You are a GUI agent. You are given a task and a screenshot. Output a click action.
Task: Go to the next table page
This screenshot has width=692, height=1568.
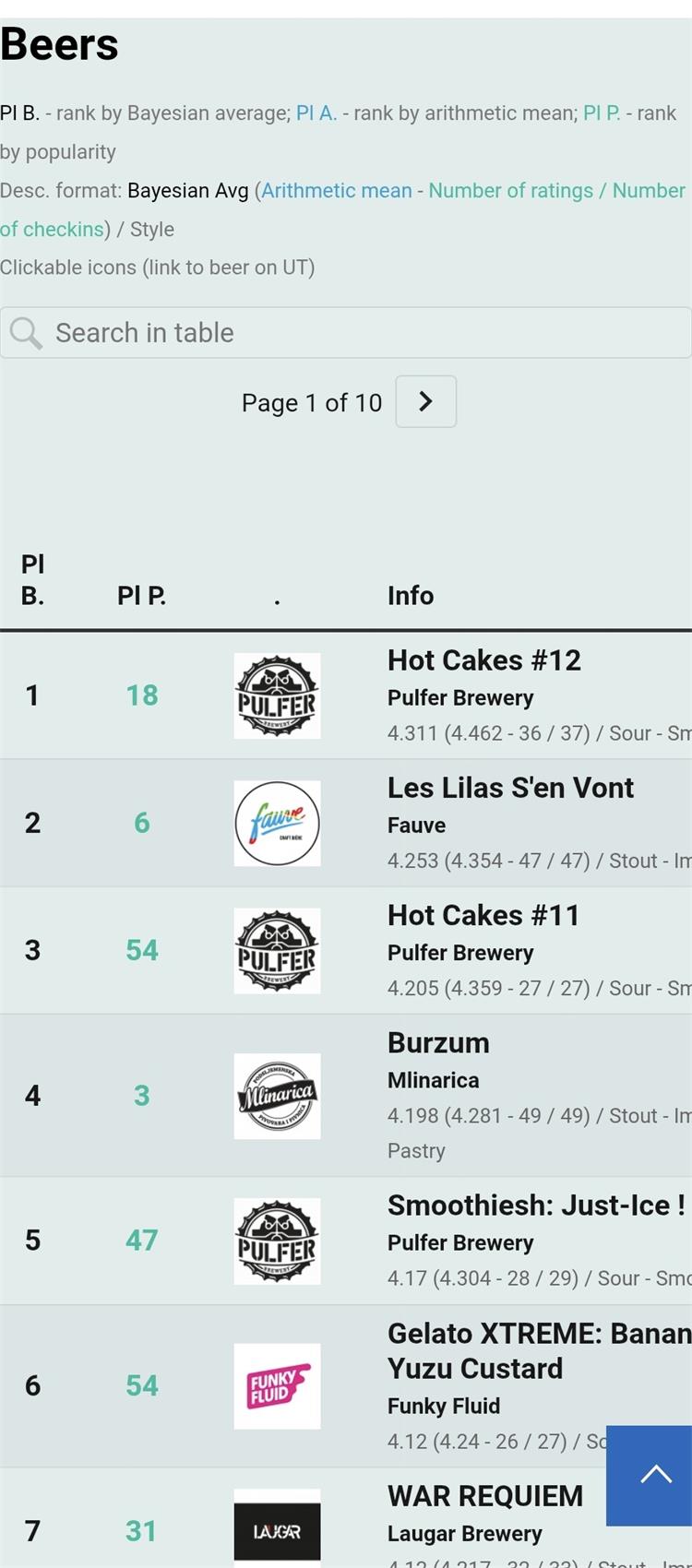(425, 401)
